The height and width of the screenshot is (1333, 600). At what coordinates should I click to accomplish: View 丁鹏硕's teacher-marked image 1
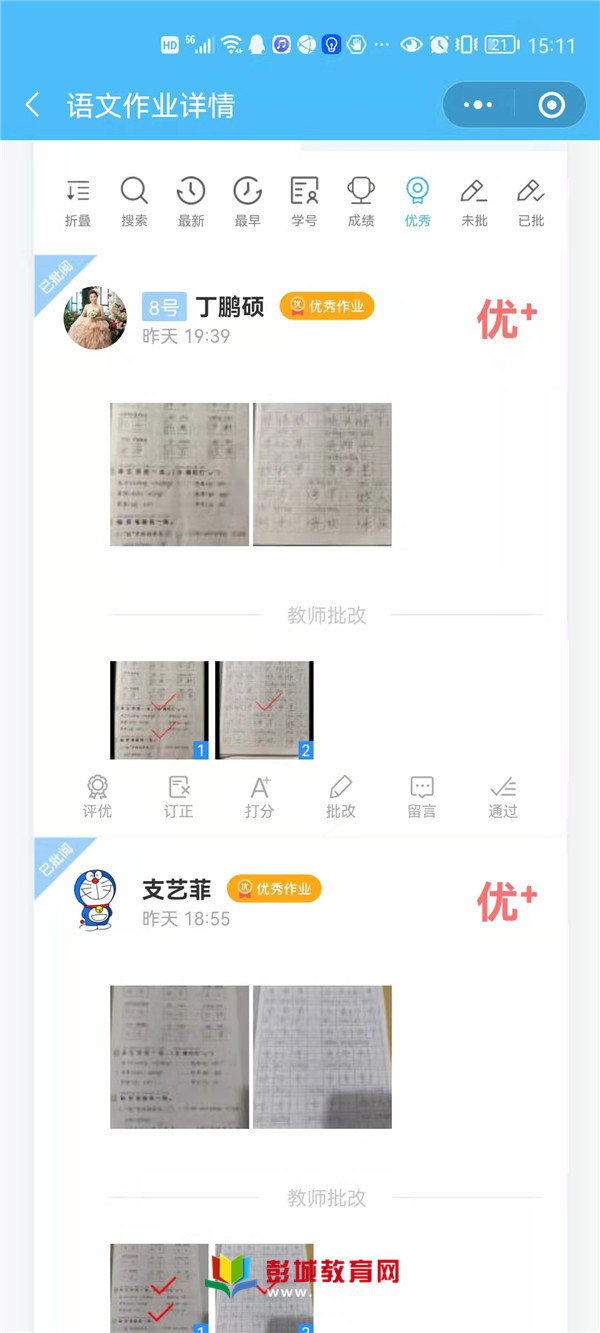tap(159, 709)
